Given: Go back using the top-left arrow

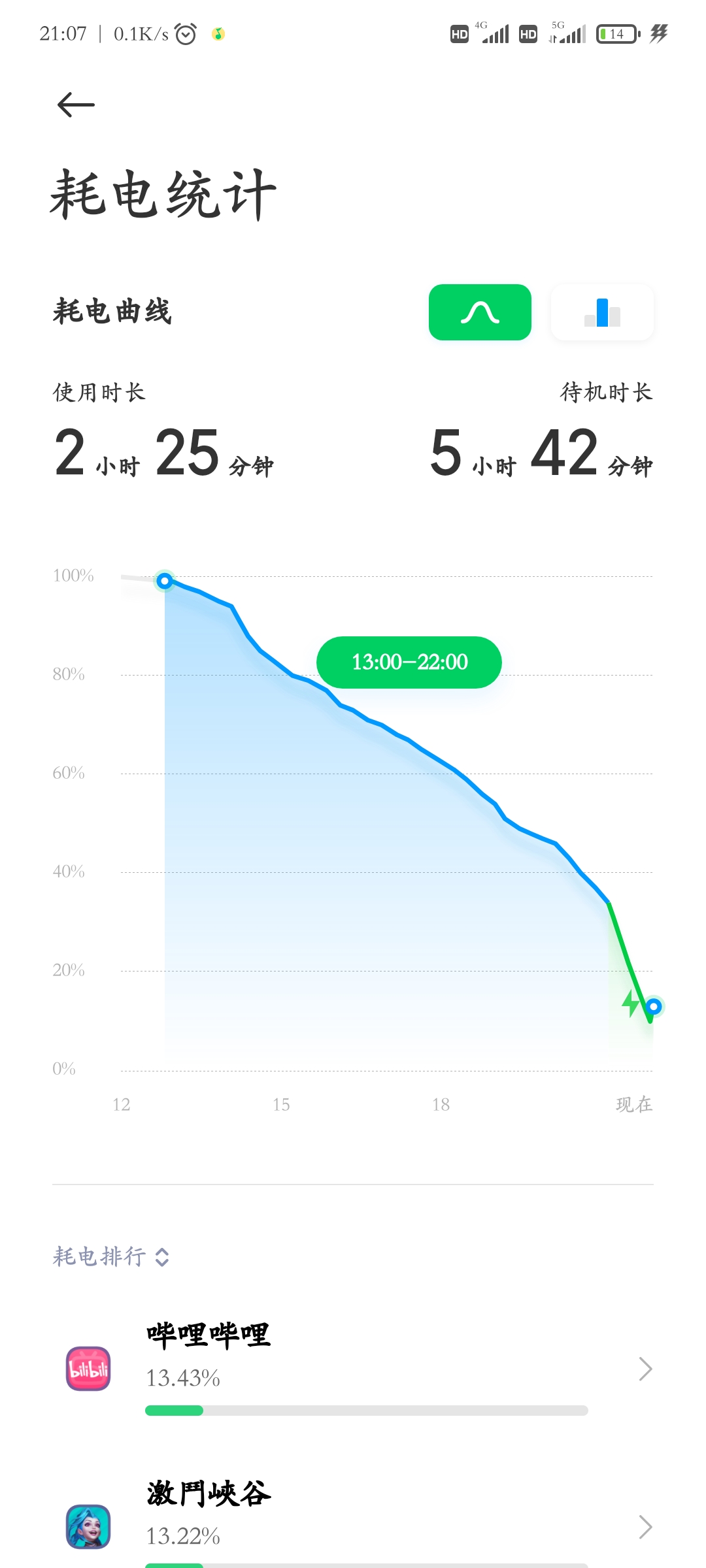Looking at the screenshot, I should [x=76, y=105].
